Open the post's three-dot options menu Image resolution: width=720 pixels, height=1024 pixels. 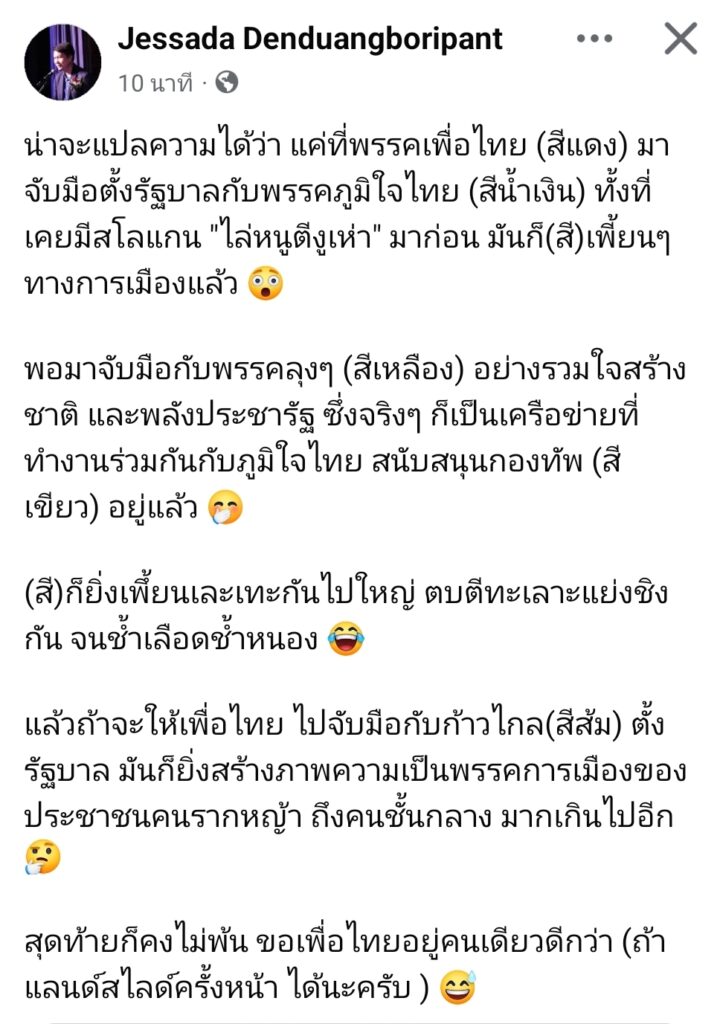click(595, 39)
